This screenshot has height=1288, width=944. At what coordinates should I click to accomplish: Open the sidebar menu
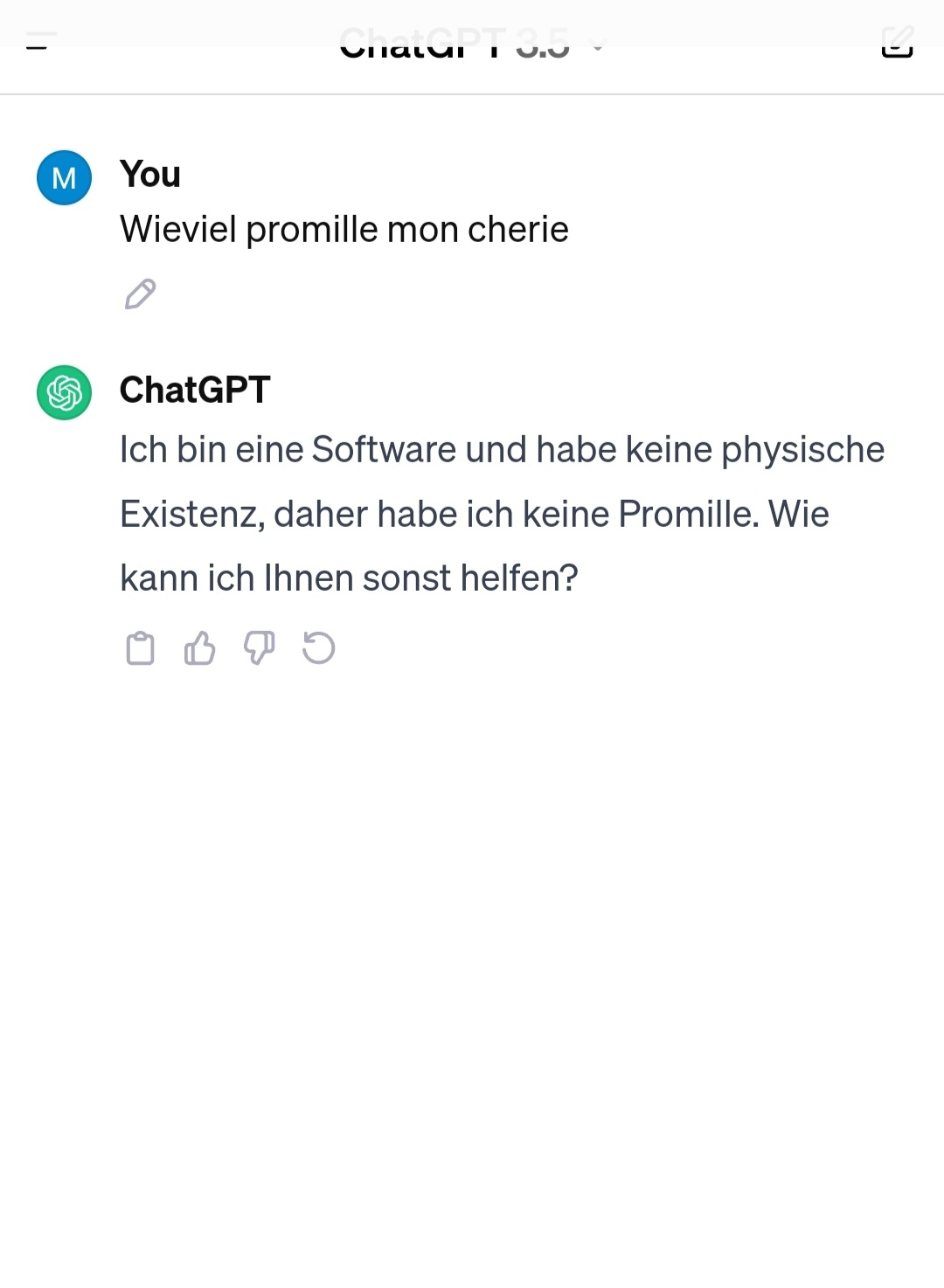pos(40,41)
